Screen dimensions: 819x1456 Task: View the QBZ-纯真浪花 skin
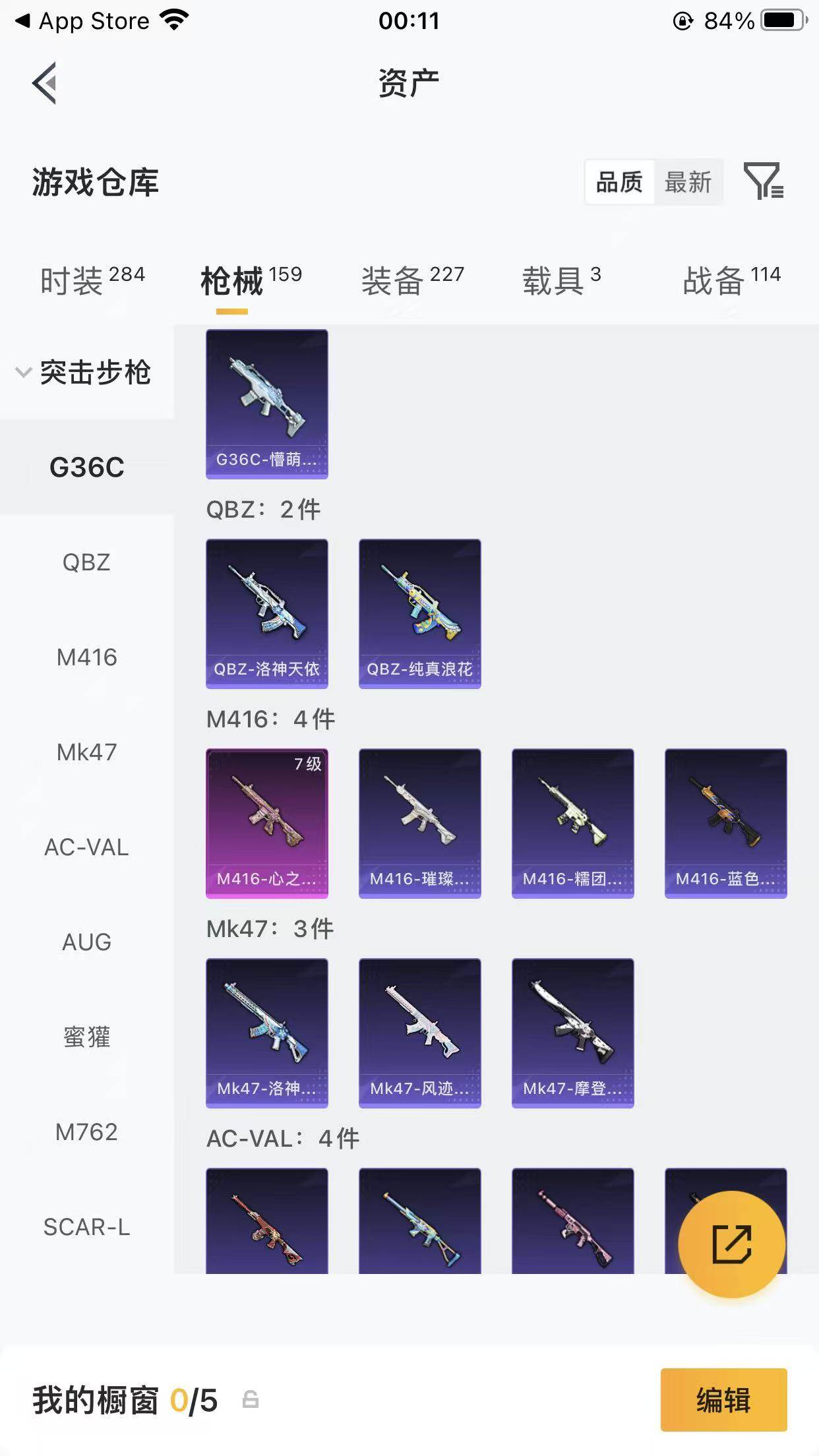[x=420, y=613]
